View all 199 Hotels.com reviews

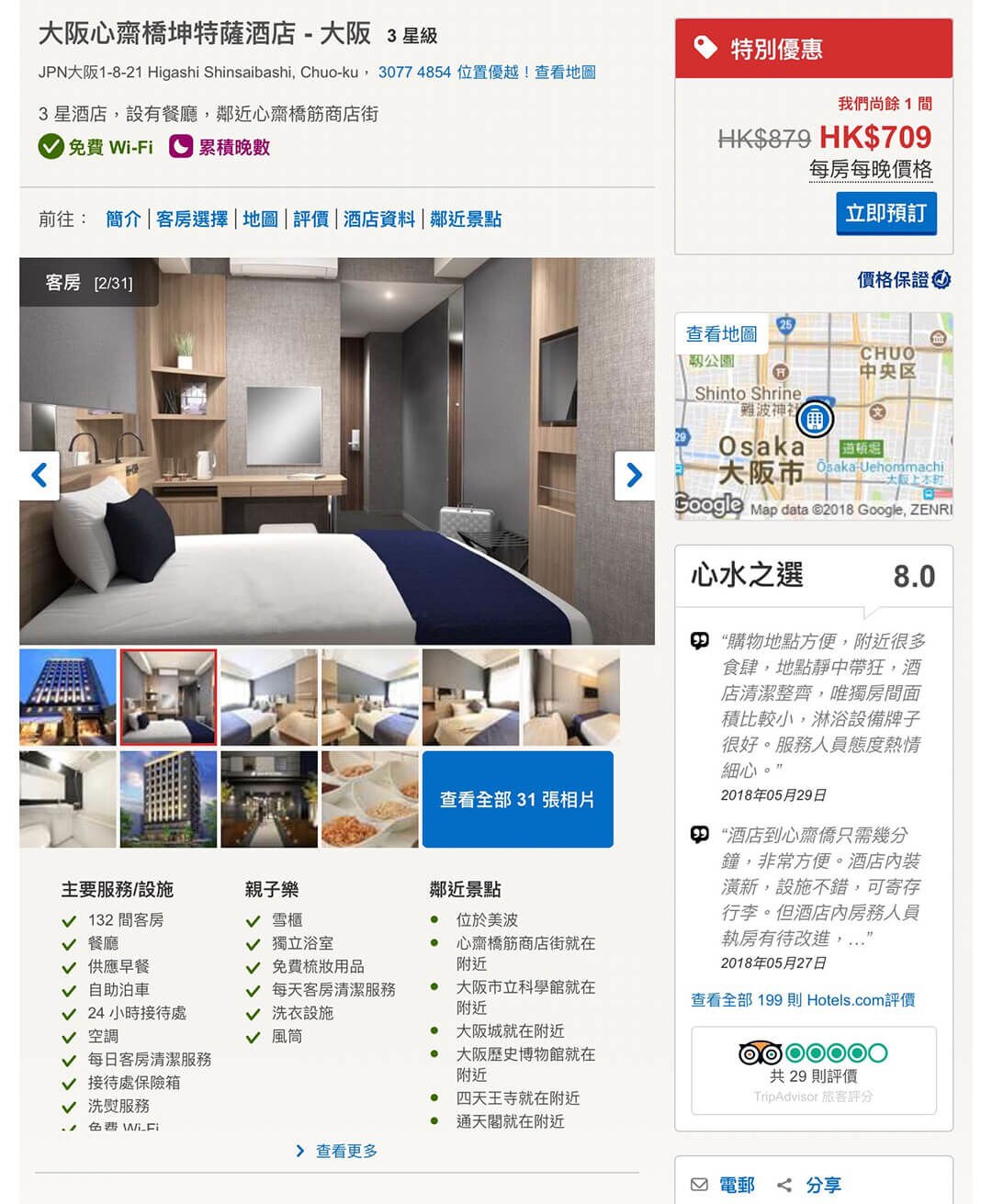(803, 999)
